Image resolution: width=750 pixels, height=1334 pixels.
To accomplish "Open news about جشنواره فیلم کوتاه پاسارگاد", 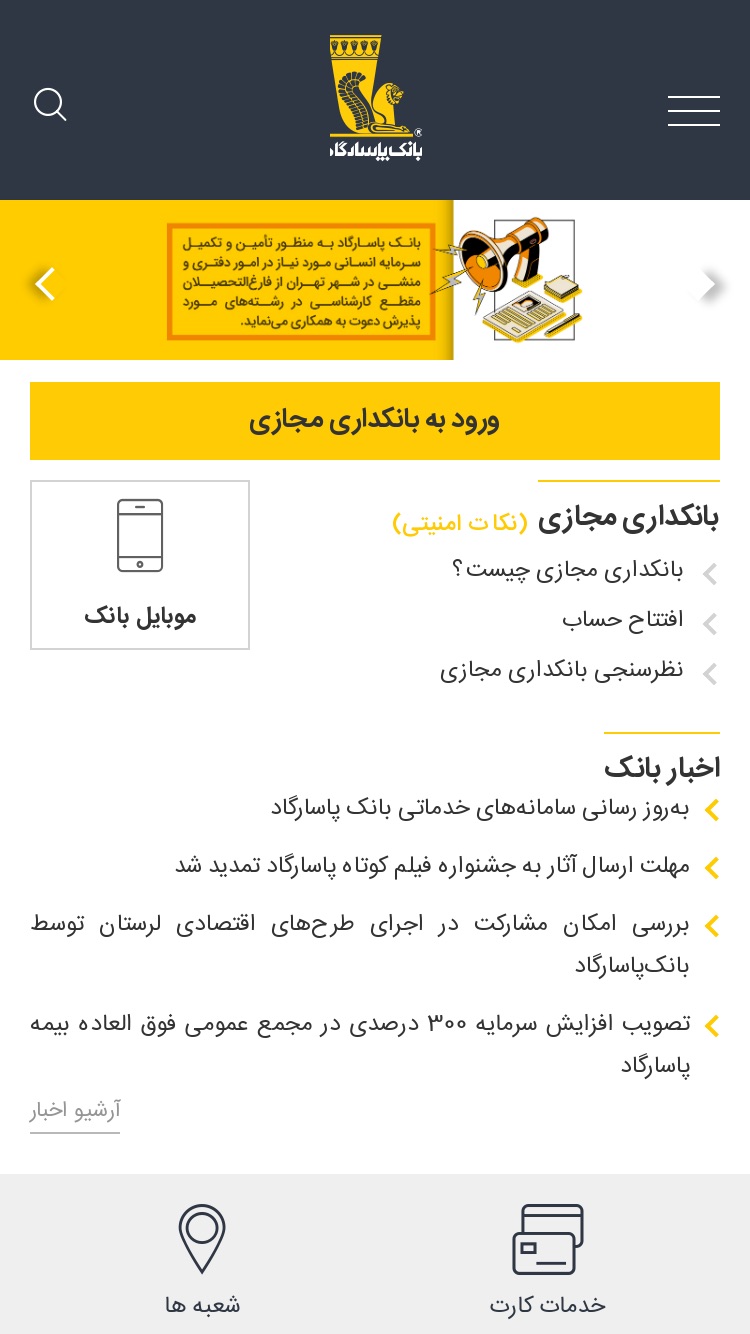I will coord(432,865).
